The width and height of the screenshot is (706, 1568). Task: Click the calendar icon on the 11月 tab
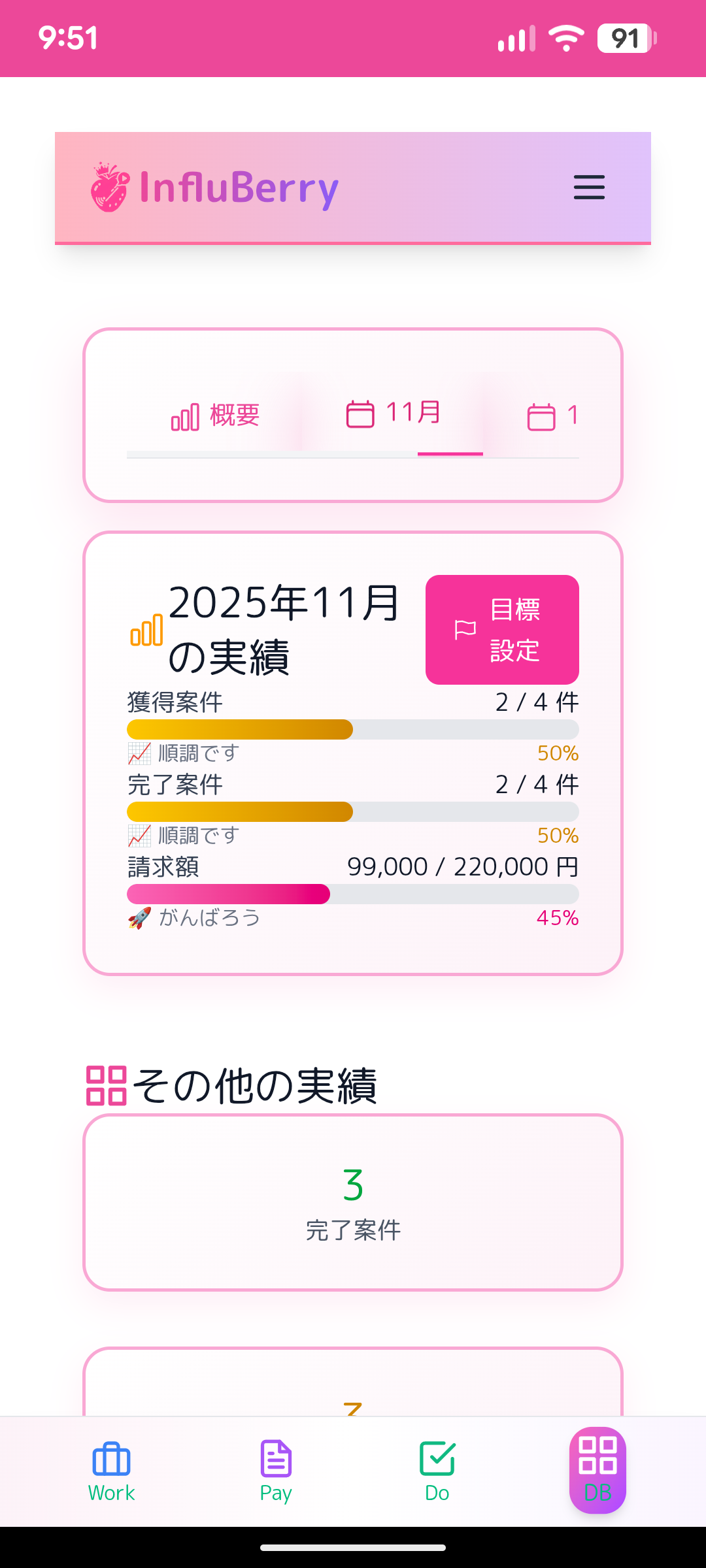359,413
